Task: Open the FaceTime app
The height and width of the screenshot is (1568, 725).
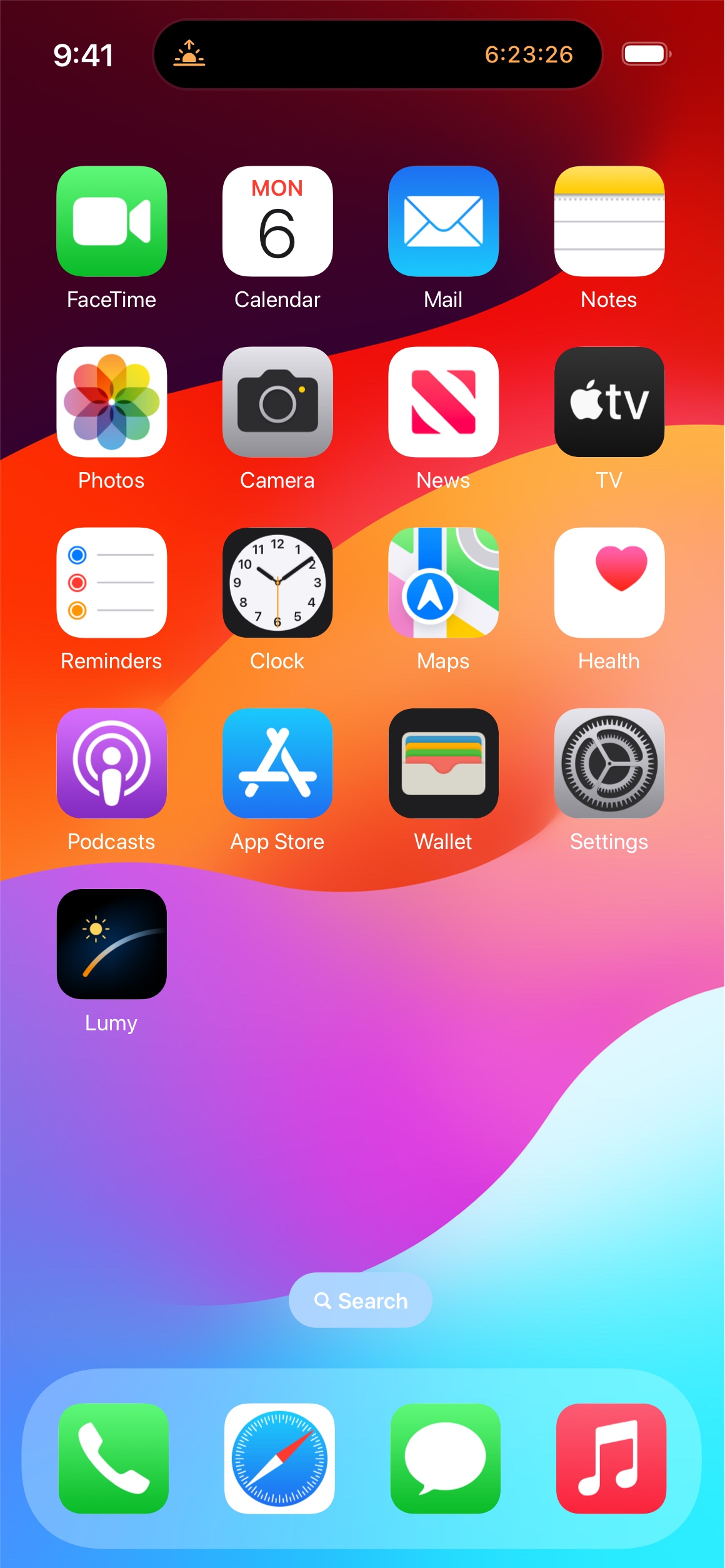Action: pos(112,221)
